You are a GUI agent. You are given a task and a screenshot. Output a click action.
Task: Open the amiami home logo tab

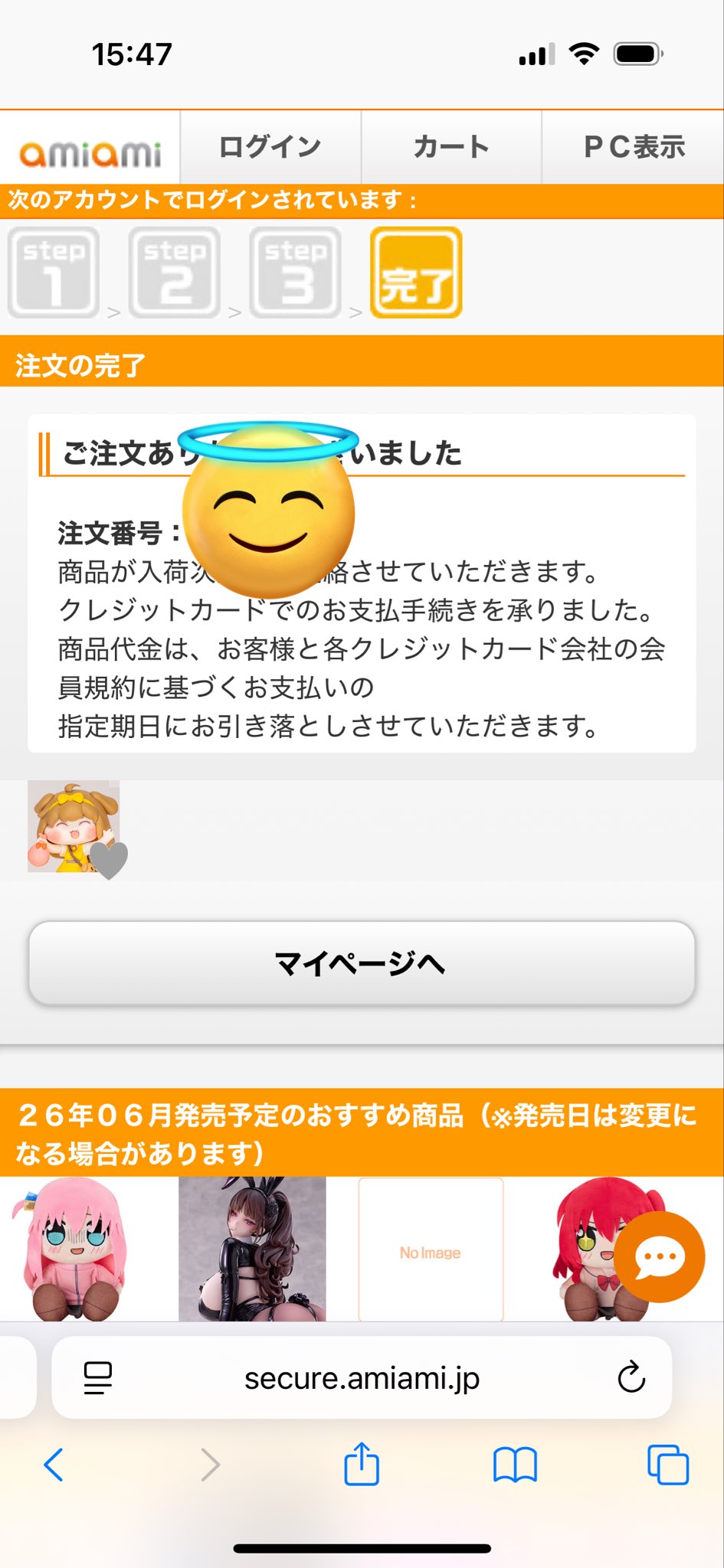point(90,152)
